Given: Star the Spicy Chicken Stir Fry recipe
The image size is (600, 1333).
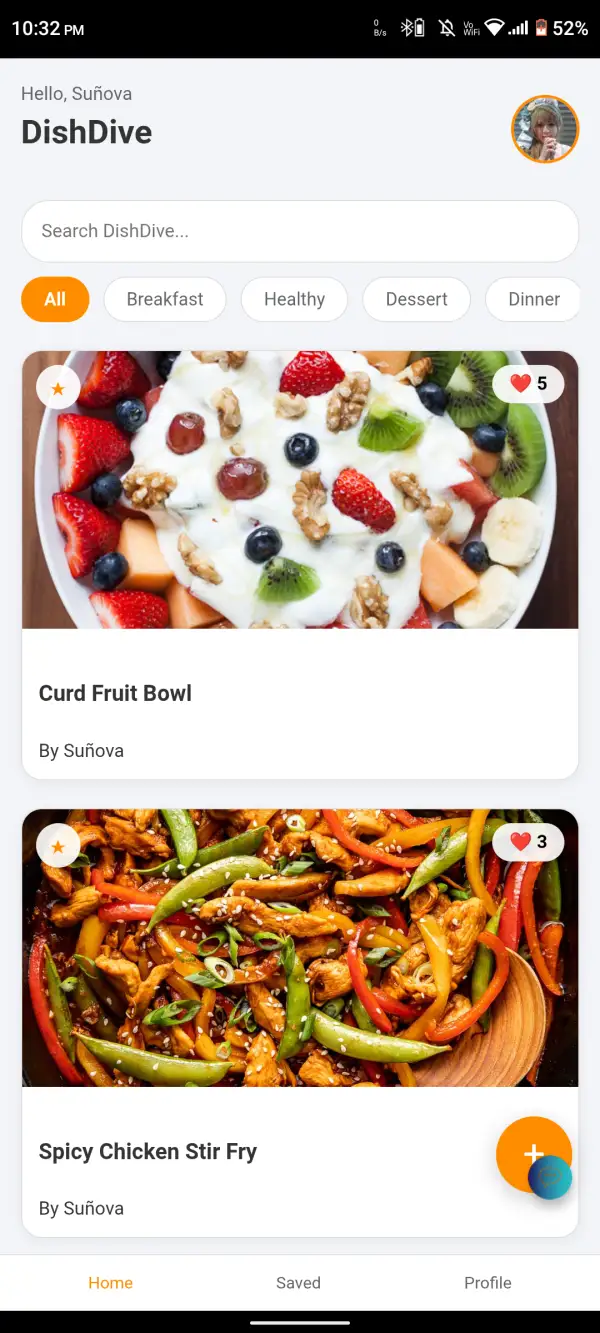Looking at the screenshot, I should (x=58, y=846).
